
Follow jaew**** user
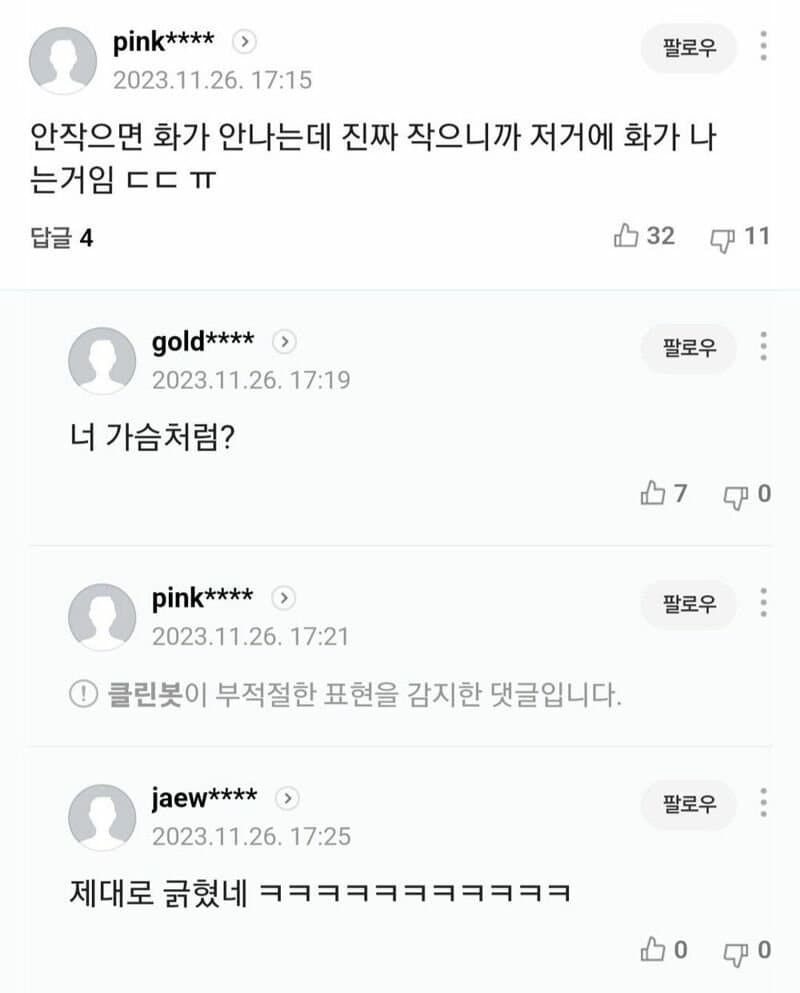tap(689, 804)
